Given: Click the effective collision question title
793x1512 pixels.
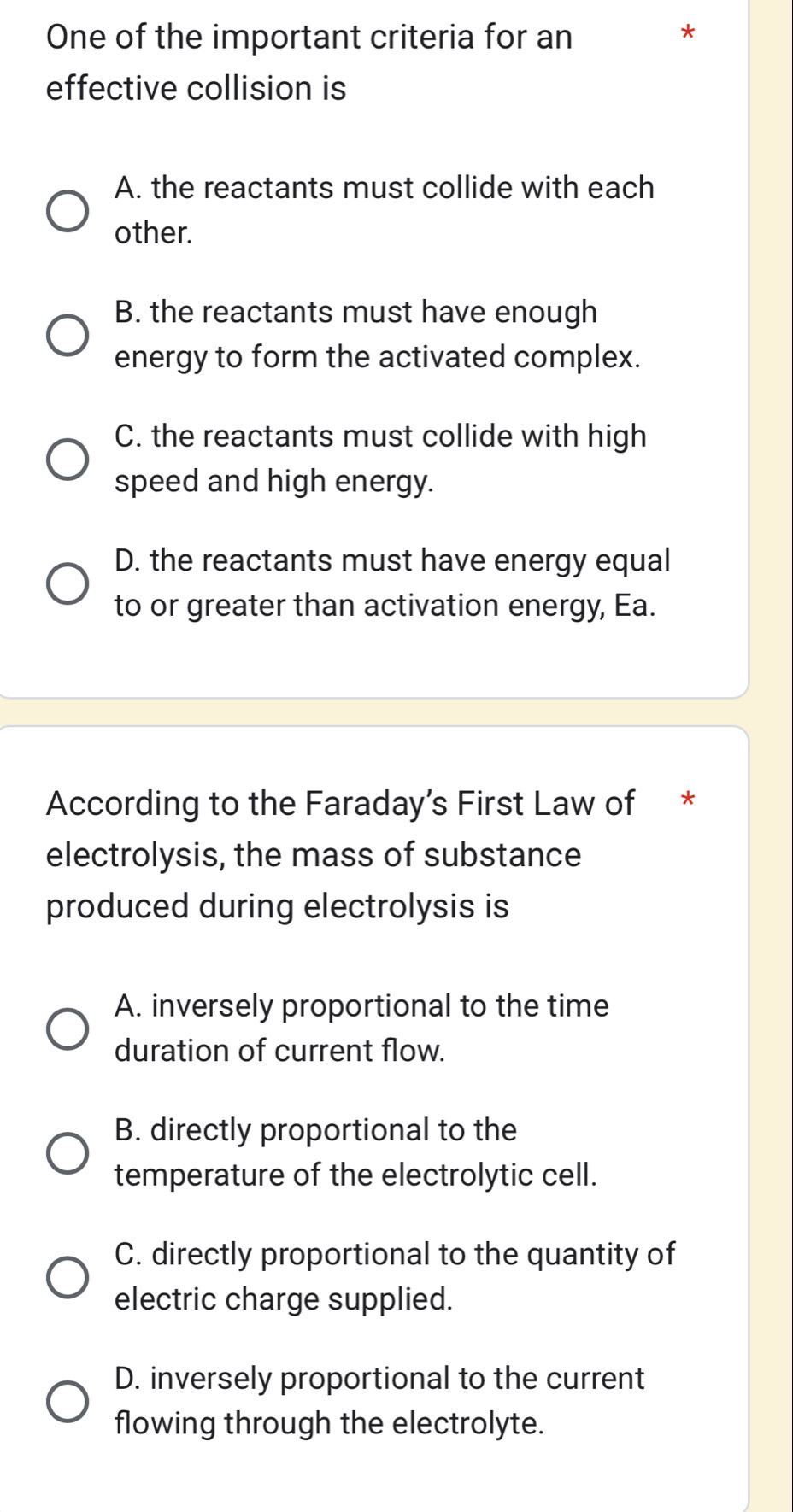Looking at the screenshot, I should pyautogui.click(x=308, y=60).
